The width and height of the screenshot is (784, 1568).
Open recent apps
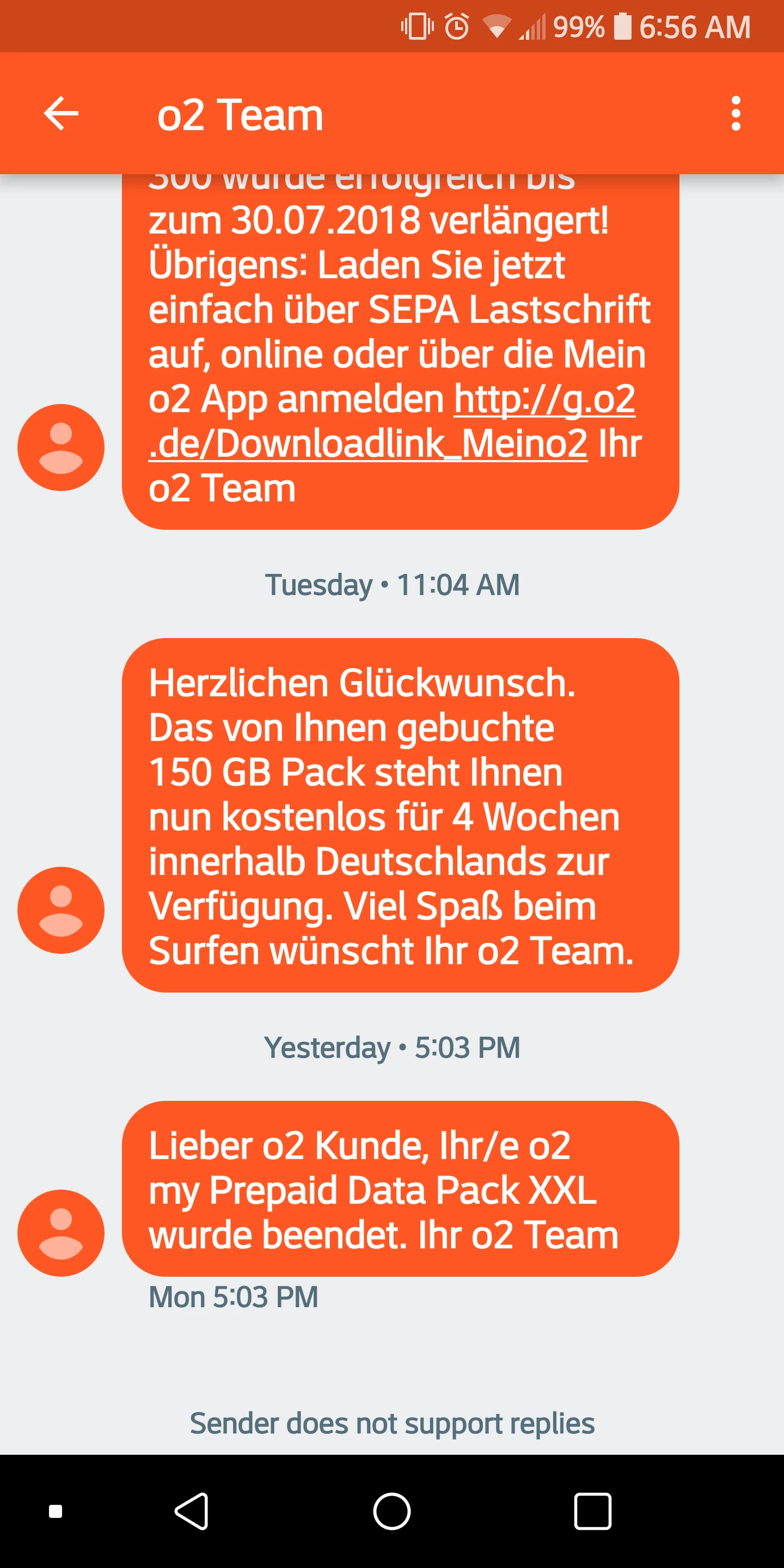[x=592, y=1511]
